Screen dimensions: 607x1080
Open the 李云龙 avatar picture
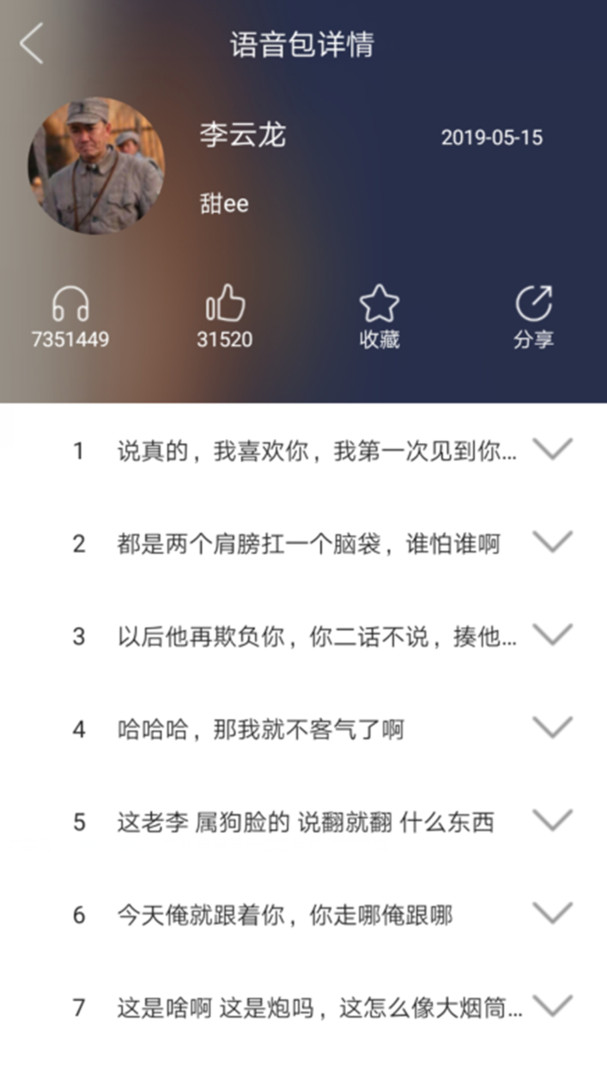click(x=96, y=166)
